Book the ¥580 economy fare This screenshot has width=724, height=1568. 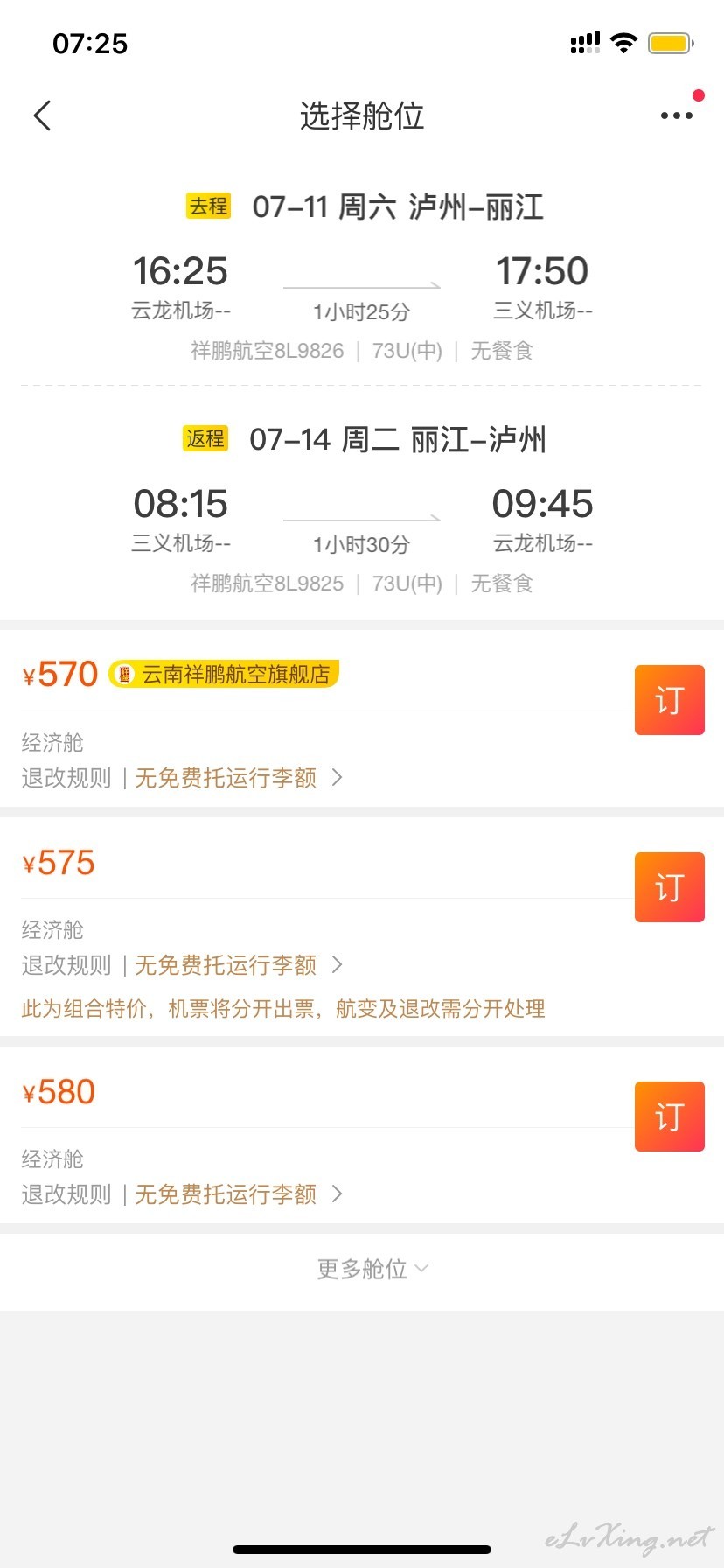[x=669, y=1116]
